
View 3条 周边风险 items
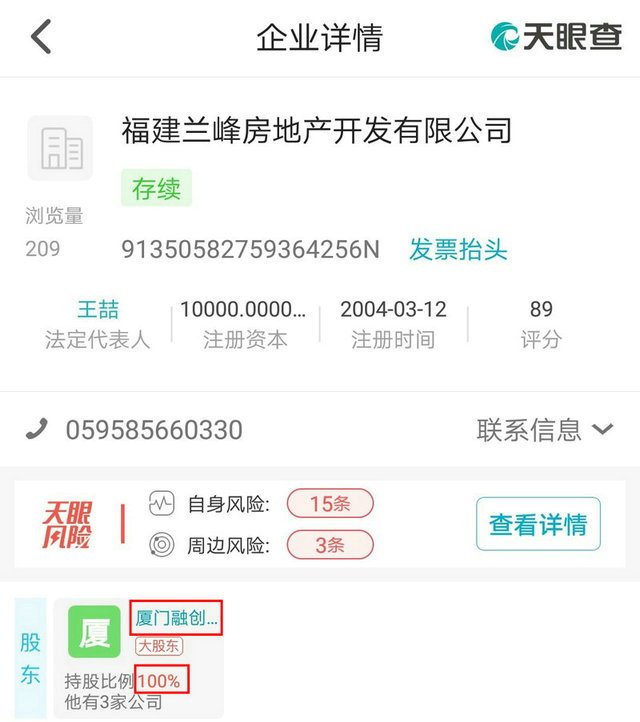point(329,546)
